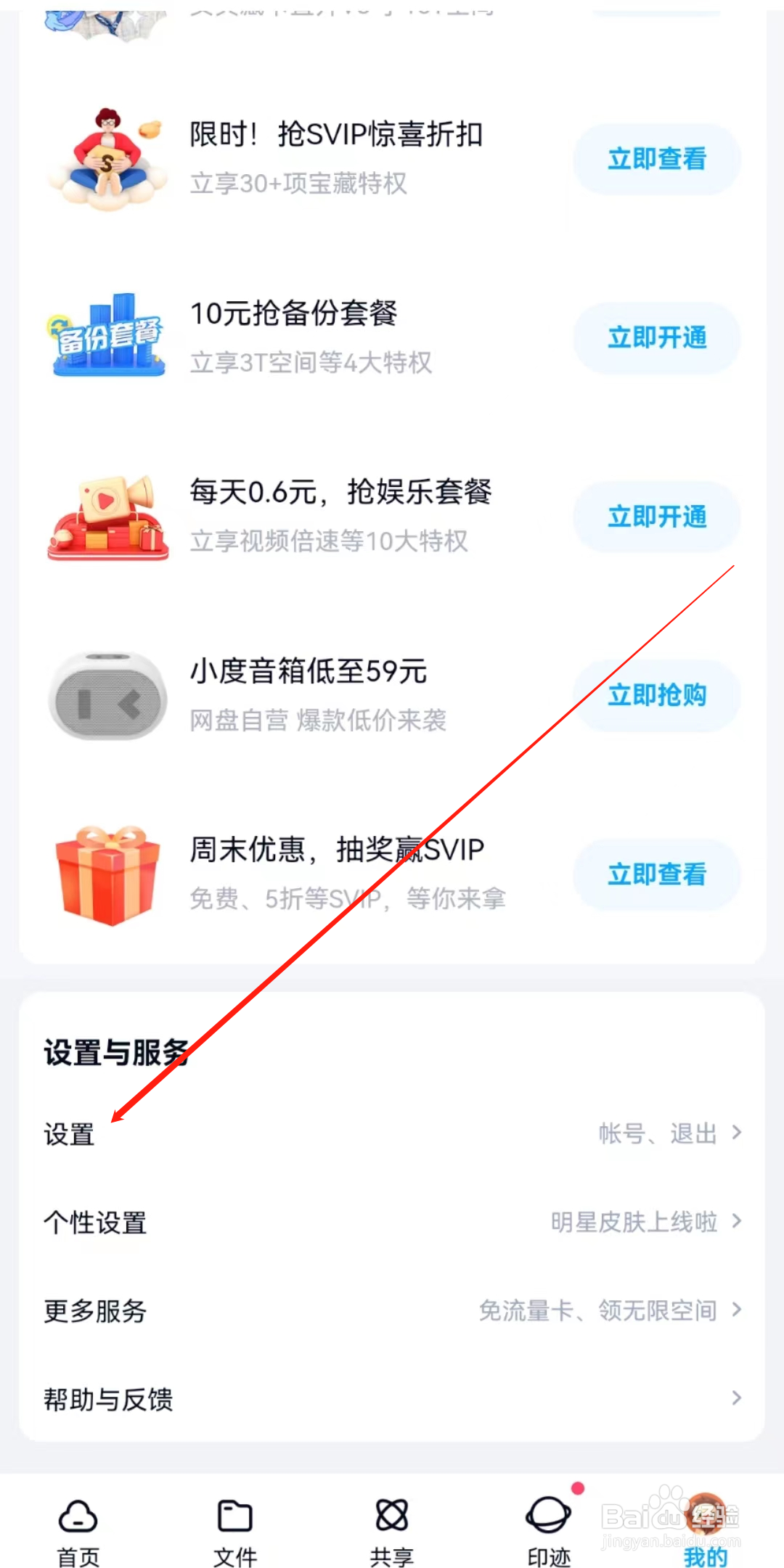The height and width of the screenshot is (1568, 784).
Task: Click the SVIP惊喜折扣 promo illustration icon
Action: 107,160
